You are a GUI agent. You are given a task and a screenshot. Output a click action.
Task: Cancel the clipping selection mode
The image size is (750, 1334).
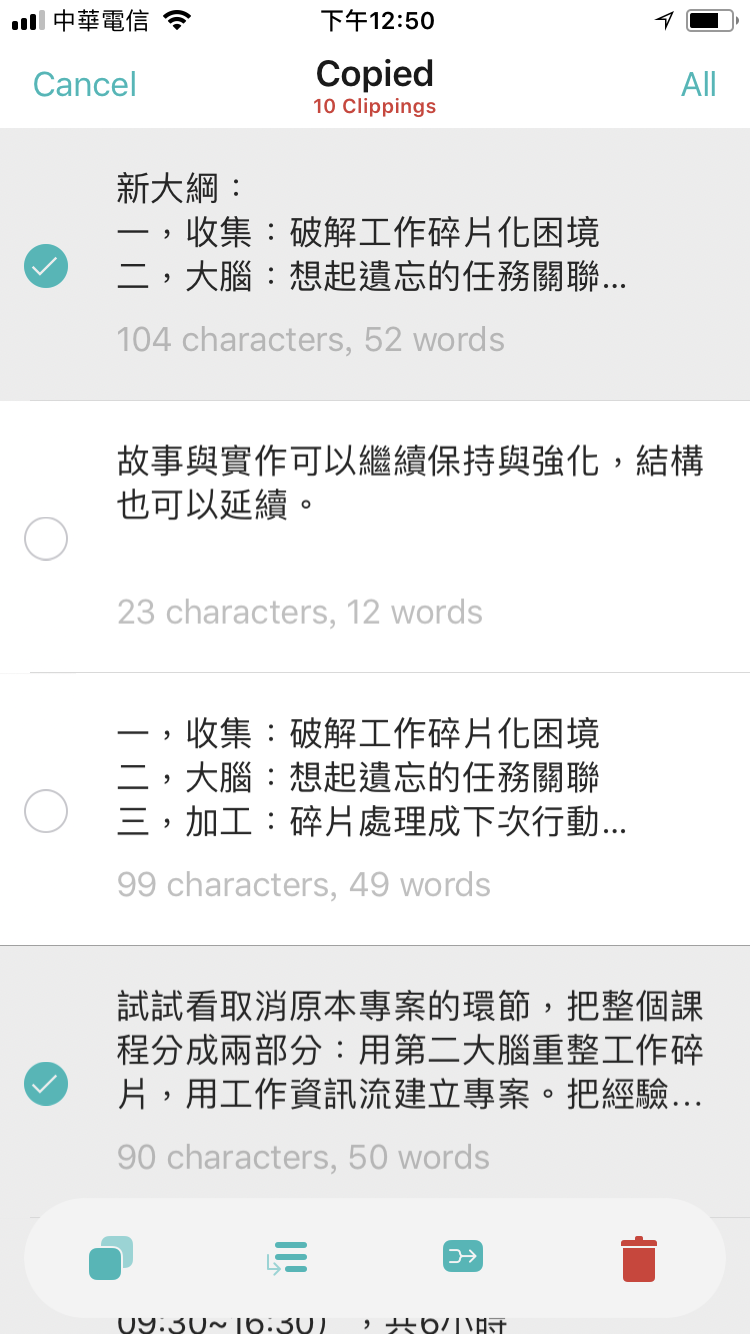pyautogui.click(x=84, y=85)
